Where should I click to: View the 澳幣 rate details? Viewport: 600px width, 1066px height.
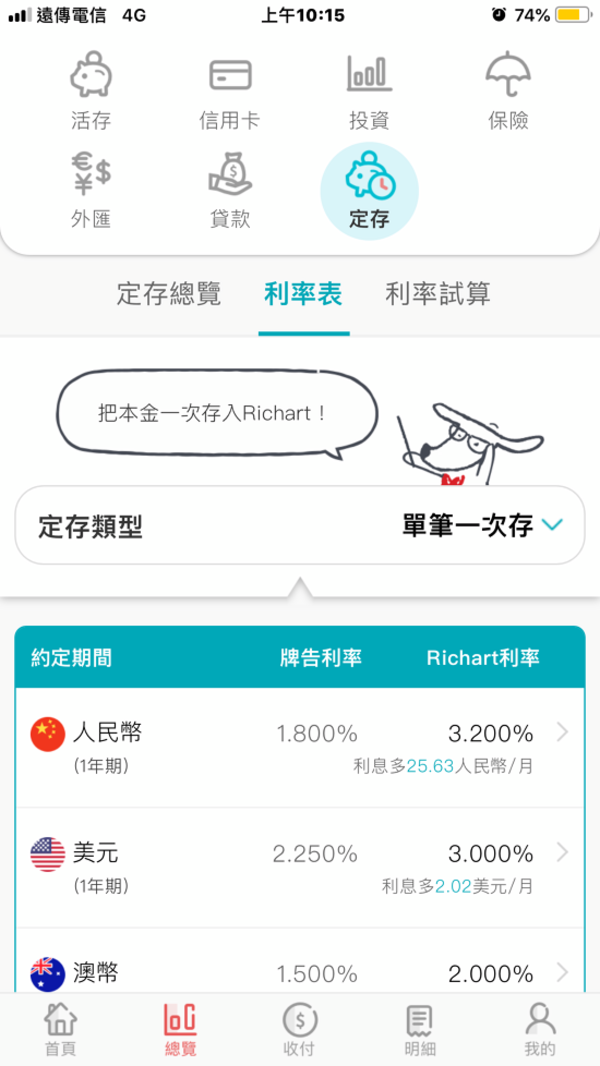coord(300,970)
